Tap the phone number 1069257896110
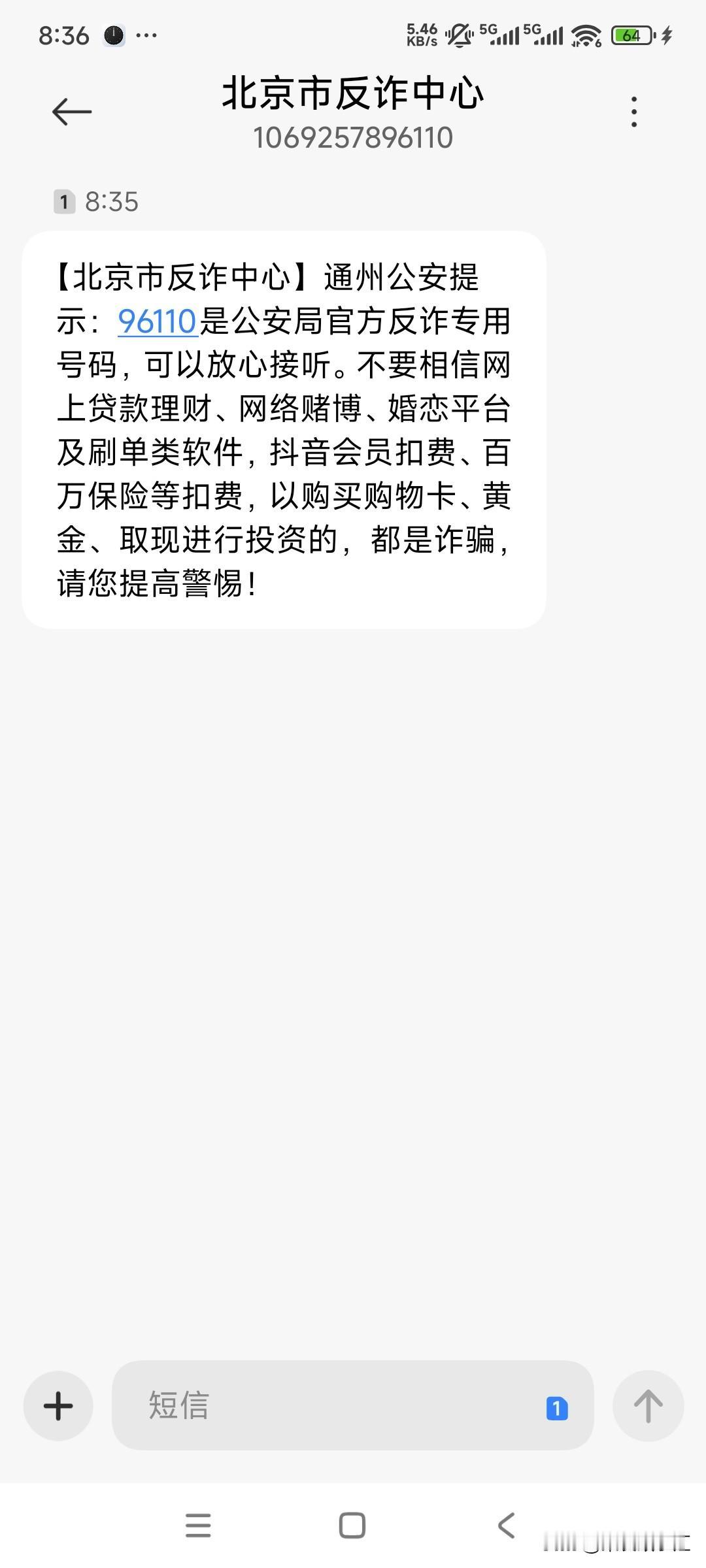The width and height of the screenshot is (706, 1568). pos(353,137)
